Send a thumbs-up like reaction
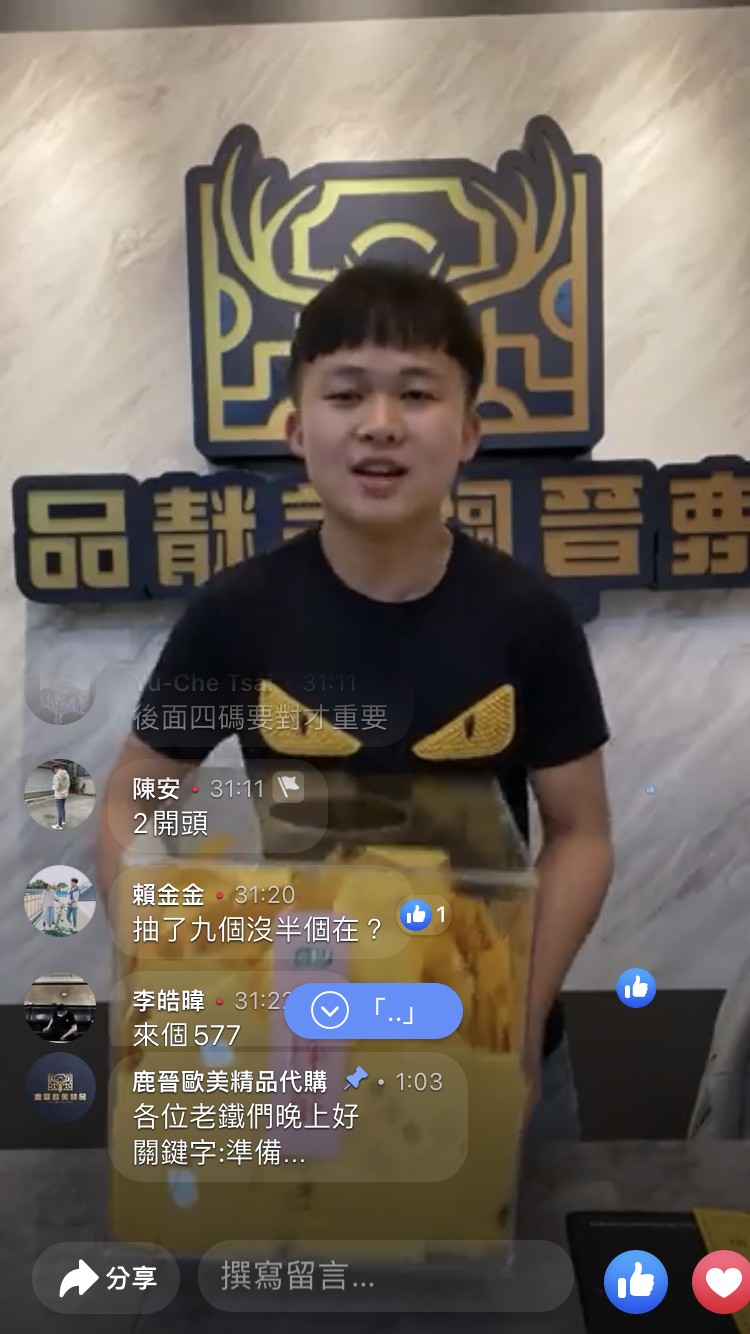Viewport: 750px width, 1334px height. (635, 1281)
